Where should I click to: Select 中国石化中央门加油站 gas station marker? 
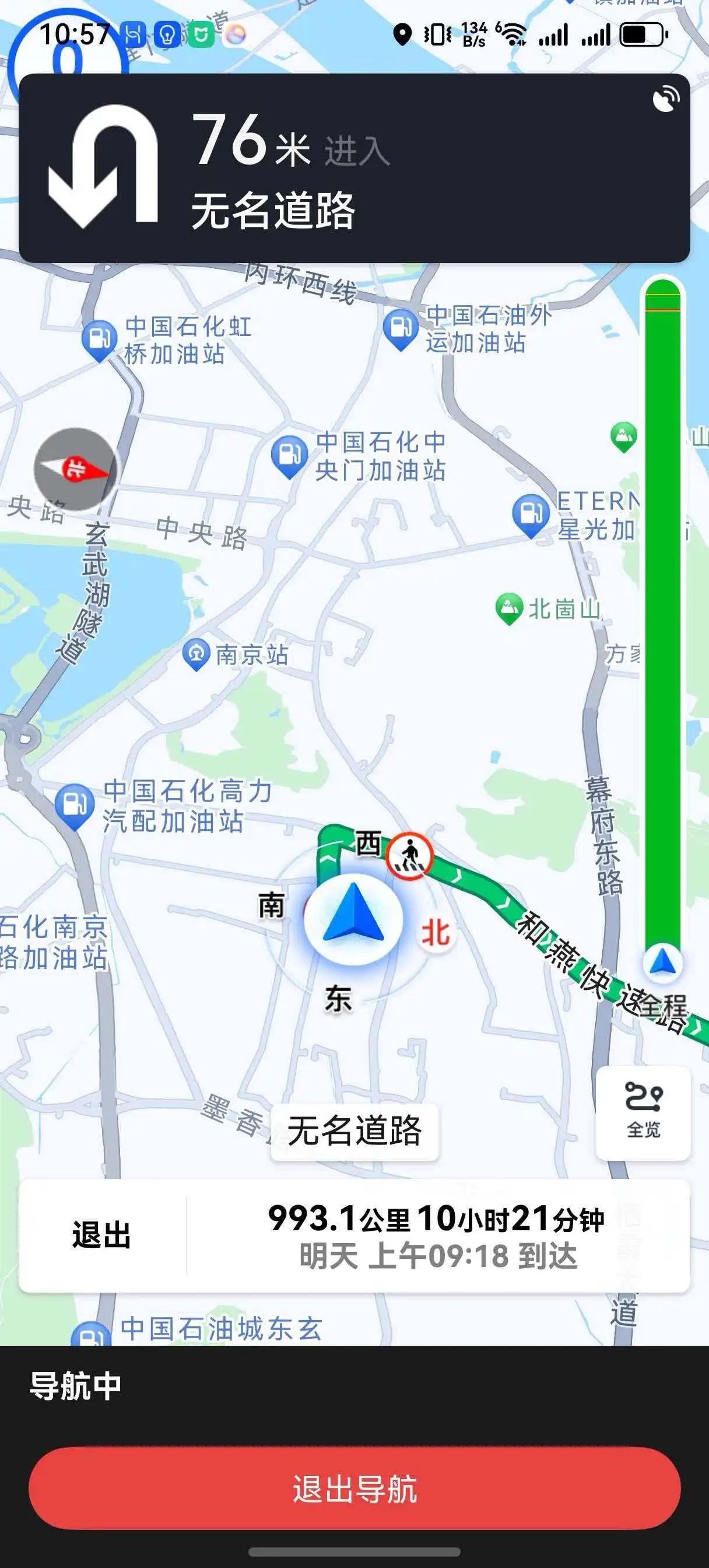coord(289,454)
